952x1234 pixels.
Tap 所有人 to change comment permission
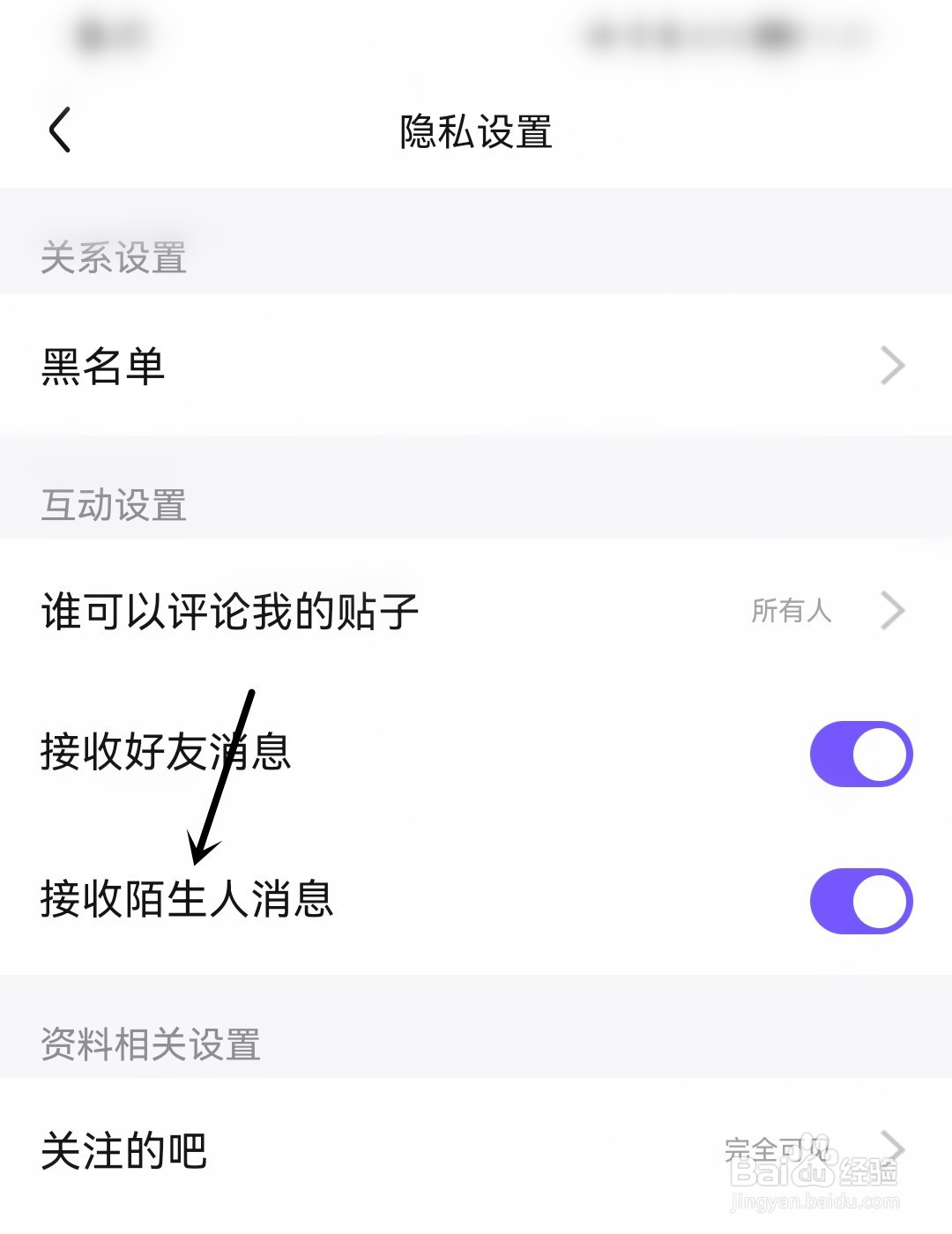(x=789, y=611)
